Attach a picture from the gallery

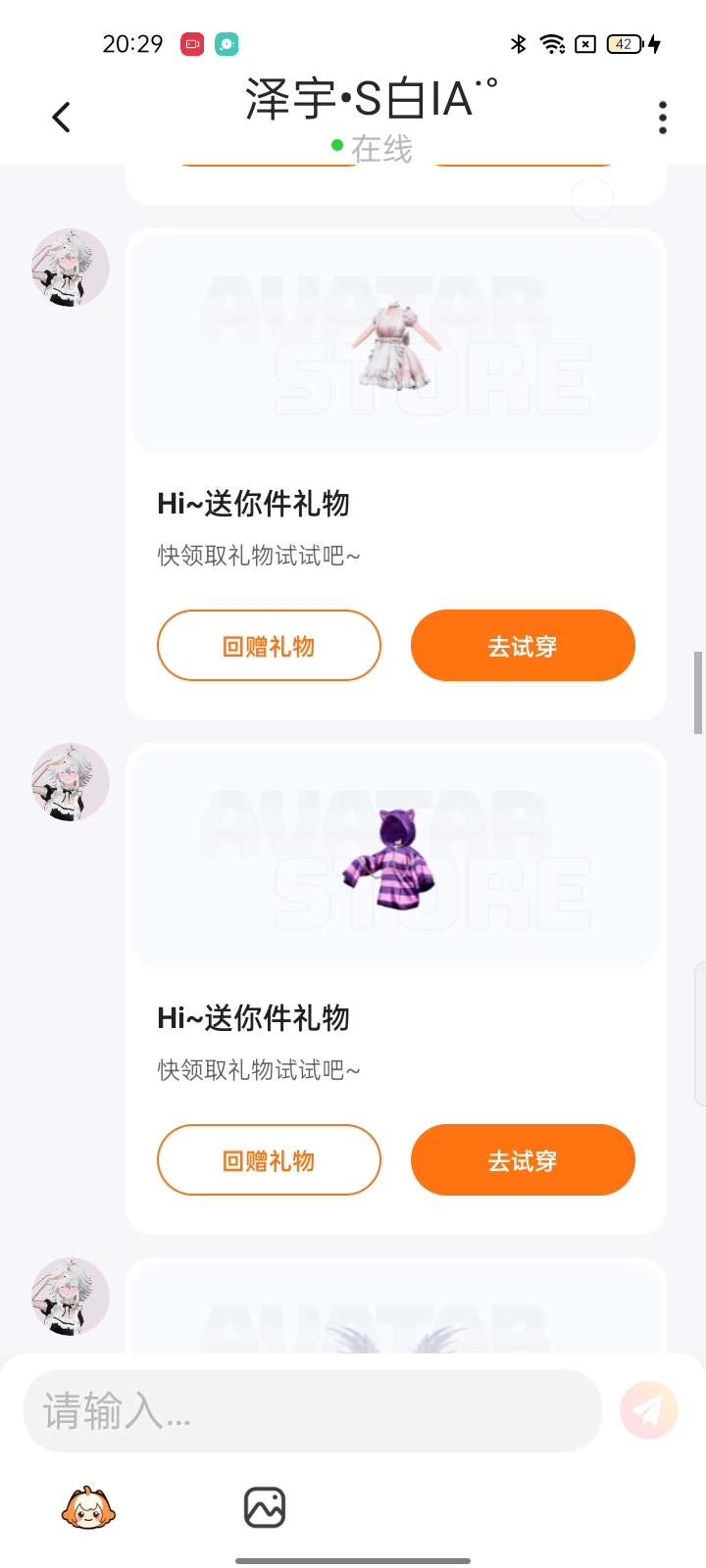tap(265, 1508)
